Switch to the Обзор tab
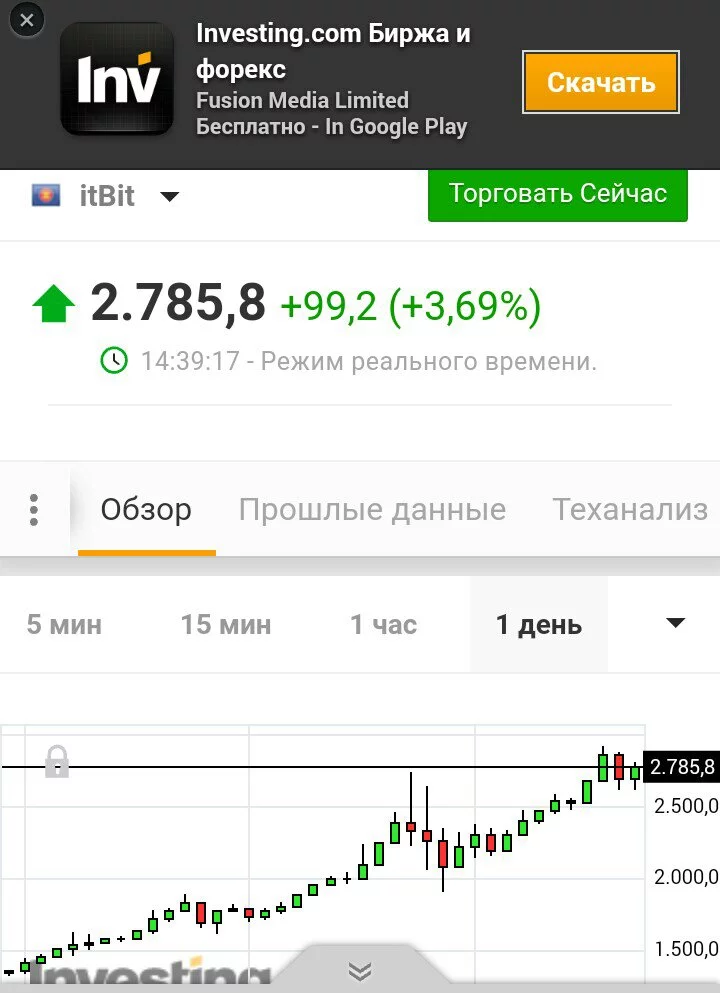 click(146, 510)
